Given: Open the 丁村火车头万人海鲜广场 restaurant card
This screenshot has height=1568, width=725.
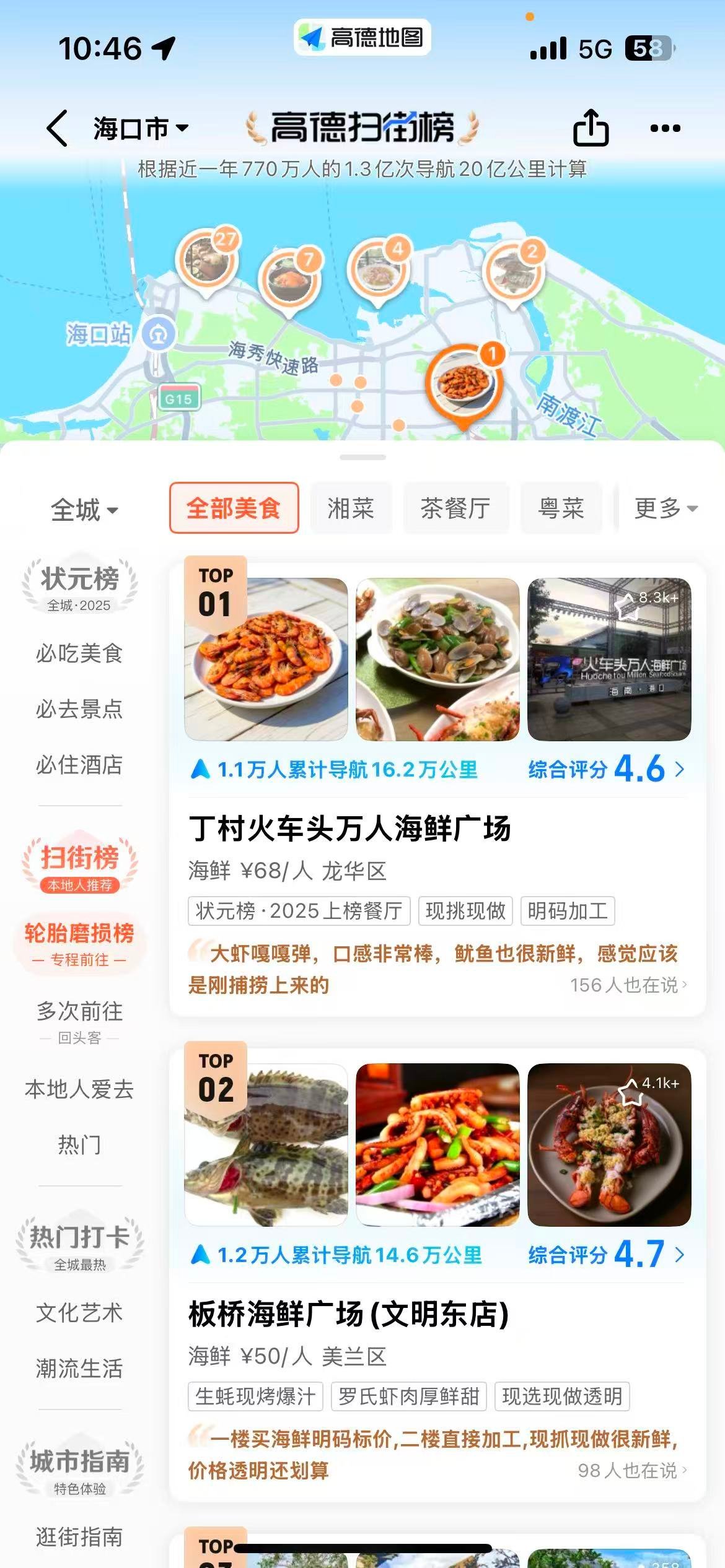Looking at the screenshot, I should coord(349,829).
